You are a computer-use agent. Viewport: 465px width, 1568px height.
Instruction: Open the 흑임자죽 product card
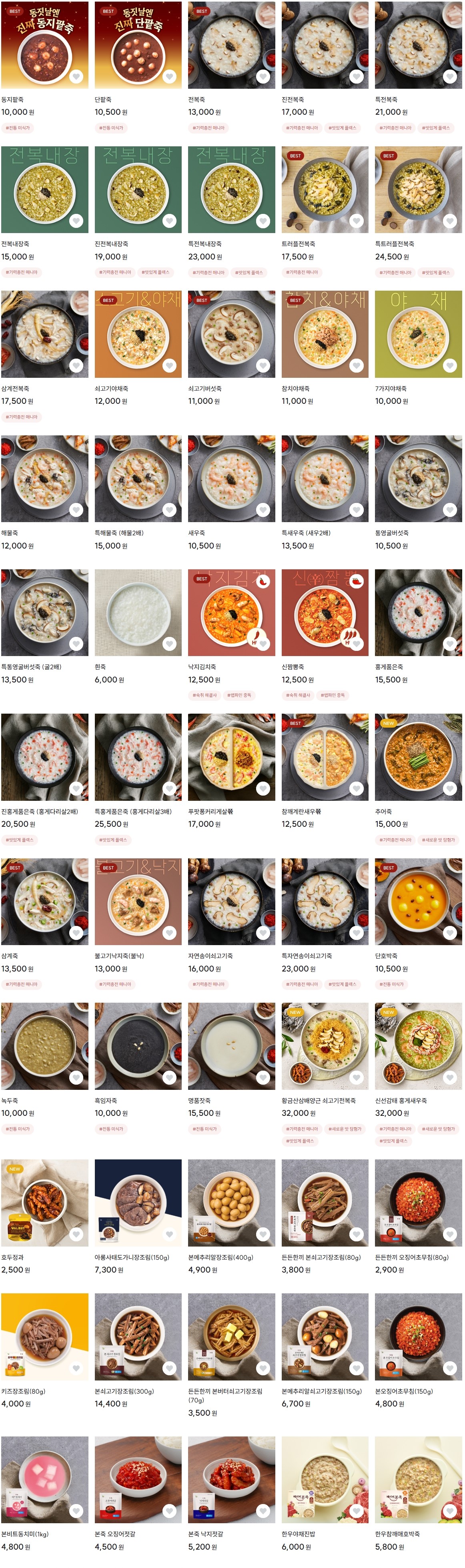pos(138,1046)
